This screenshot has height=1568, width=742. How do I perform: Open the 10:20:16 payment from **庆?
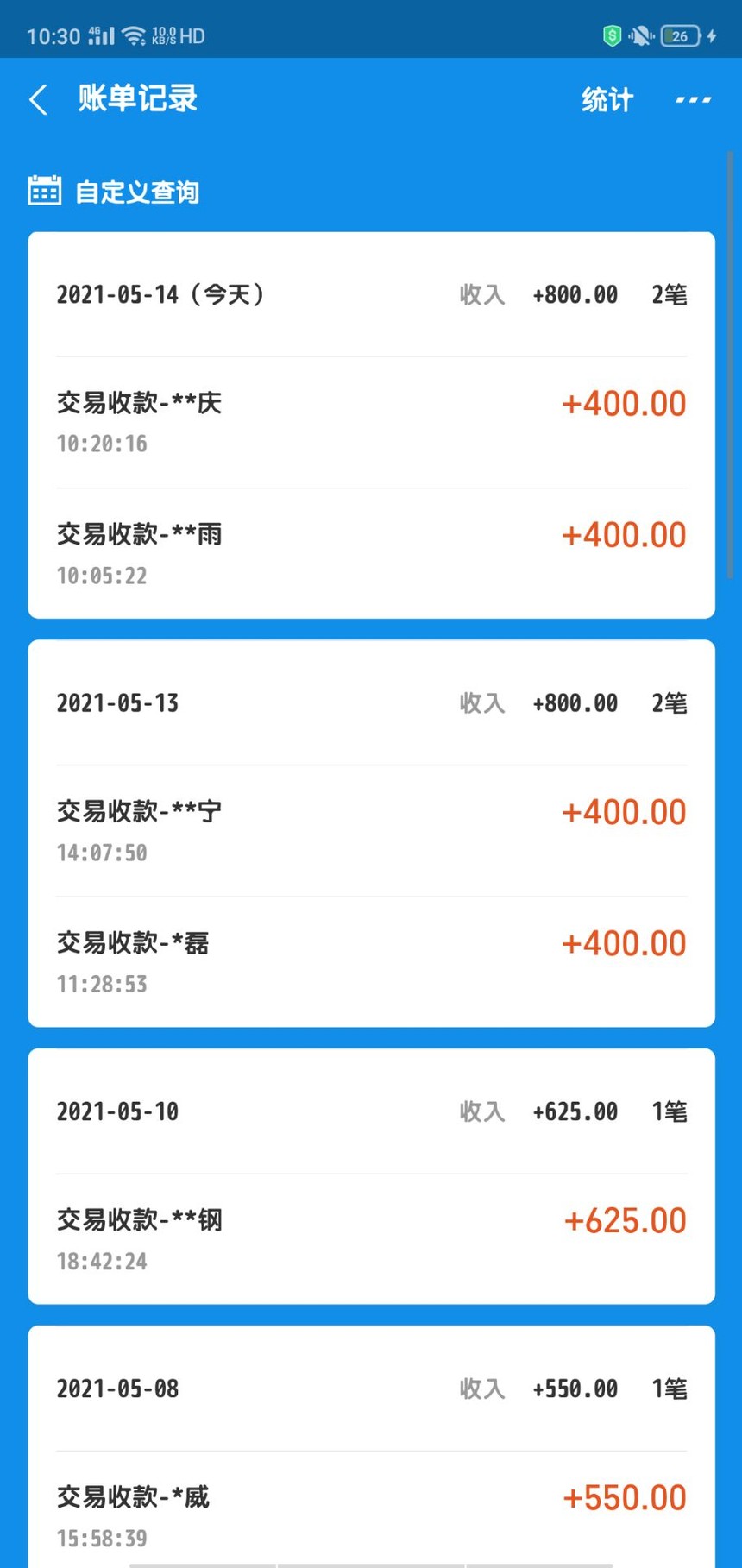click(x=371, y=422)
